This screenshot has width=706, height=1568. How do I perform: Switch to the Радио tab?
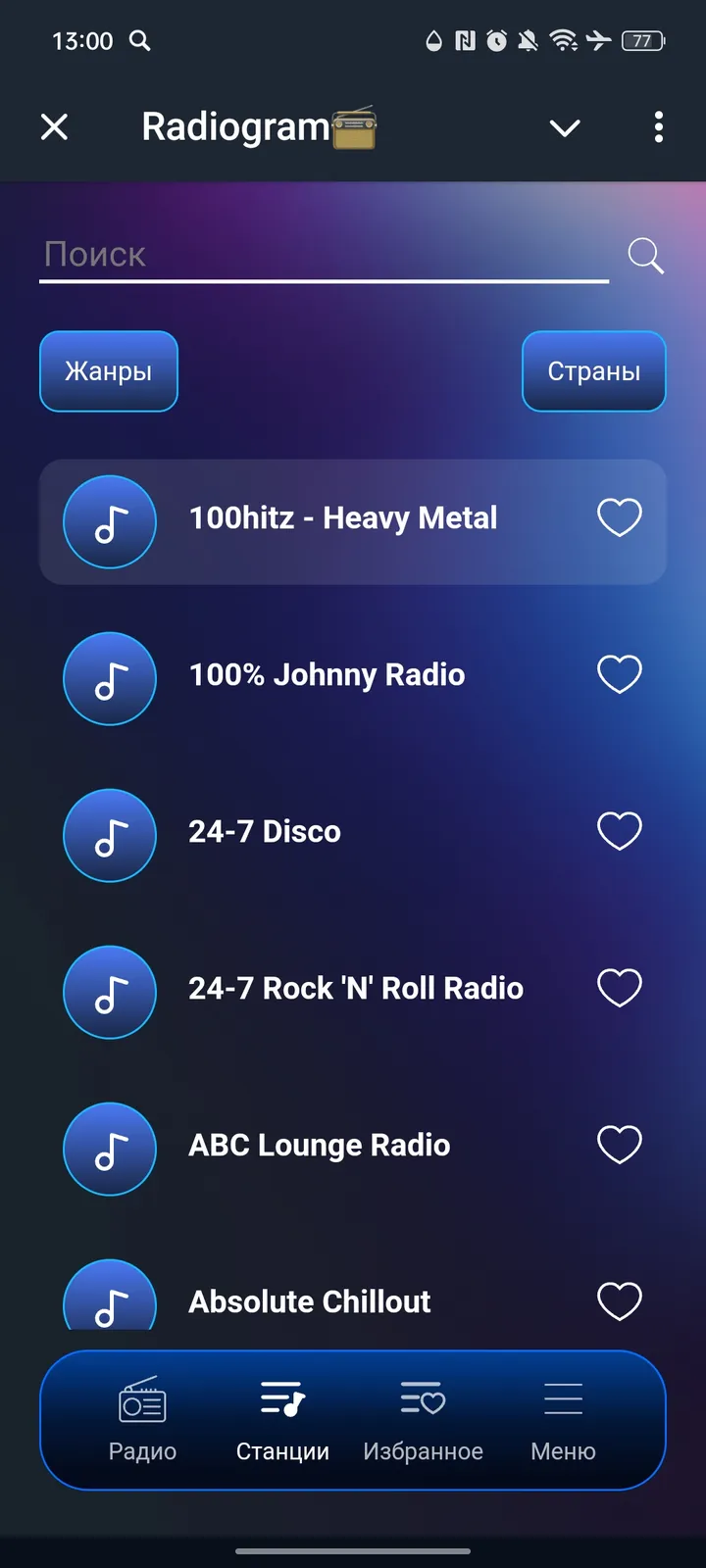pos(141,1421)
